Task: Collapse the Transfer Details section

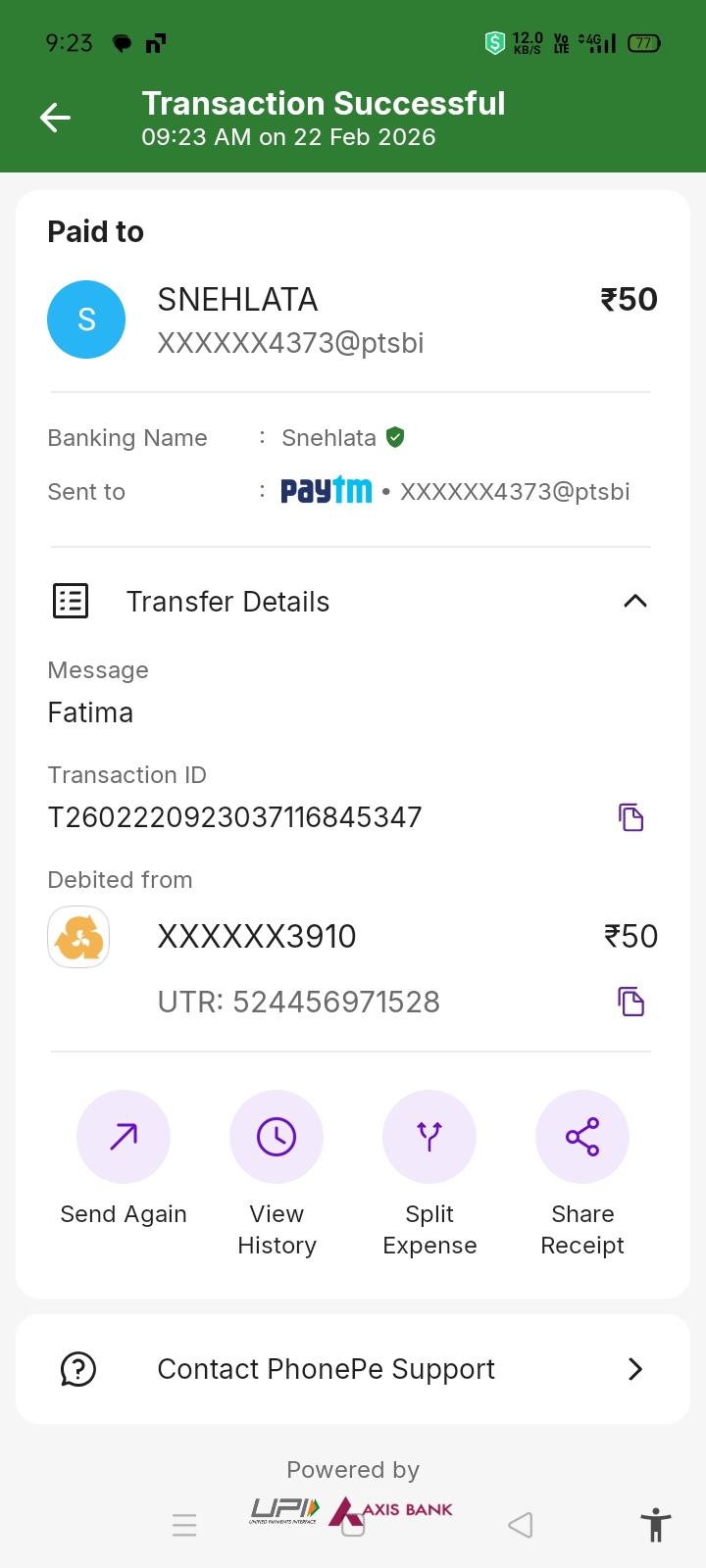Action: (x=634, y=601)
